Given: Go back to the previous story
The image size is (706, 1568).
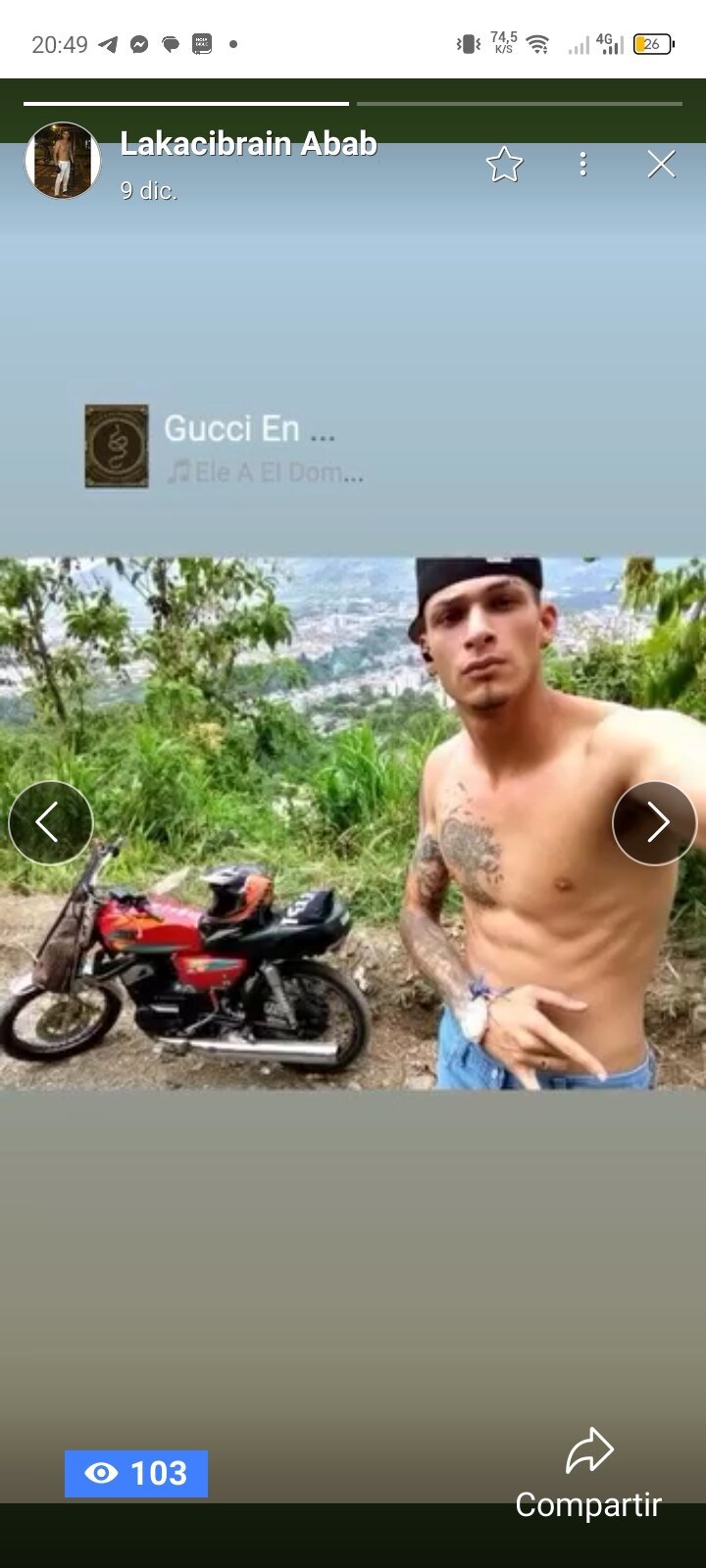Looking at the screenshot, I should [51, 823].
